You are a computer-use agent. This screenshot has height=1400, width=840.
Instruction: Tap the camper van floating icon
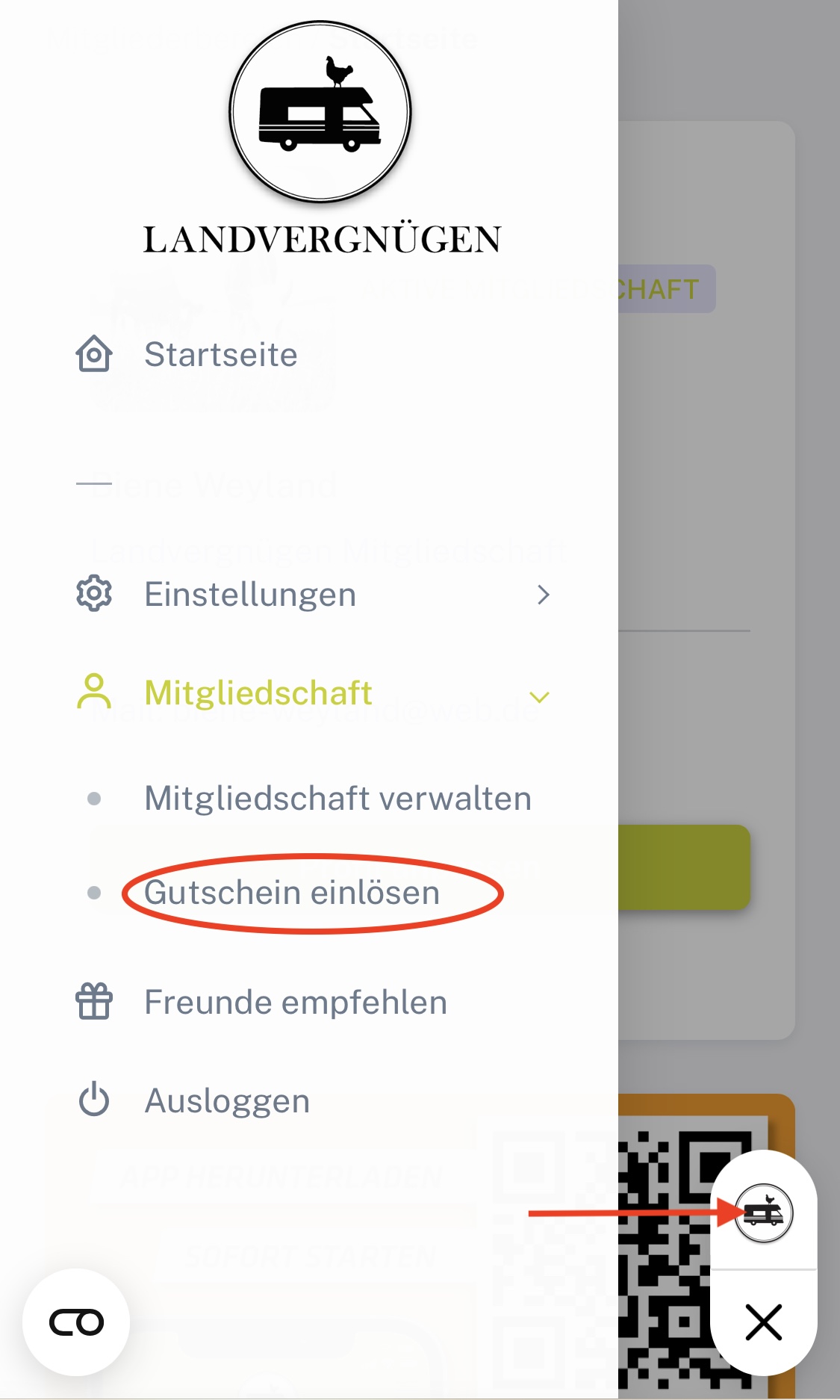coord(763,1212)
